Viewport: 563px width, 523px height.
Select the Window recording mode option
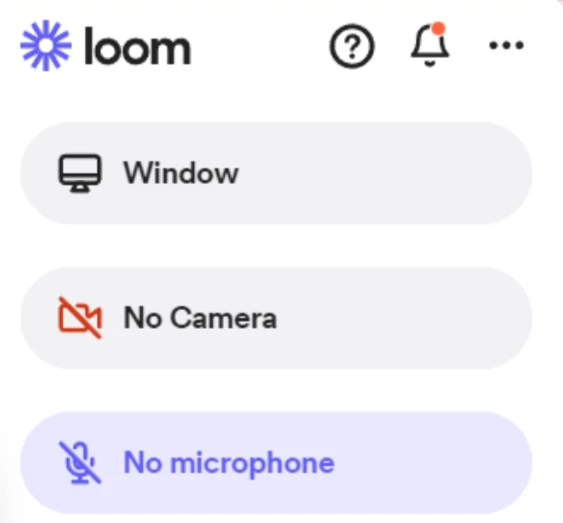pos(276,173)
